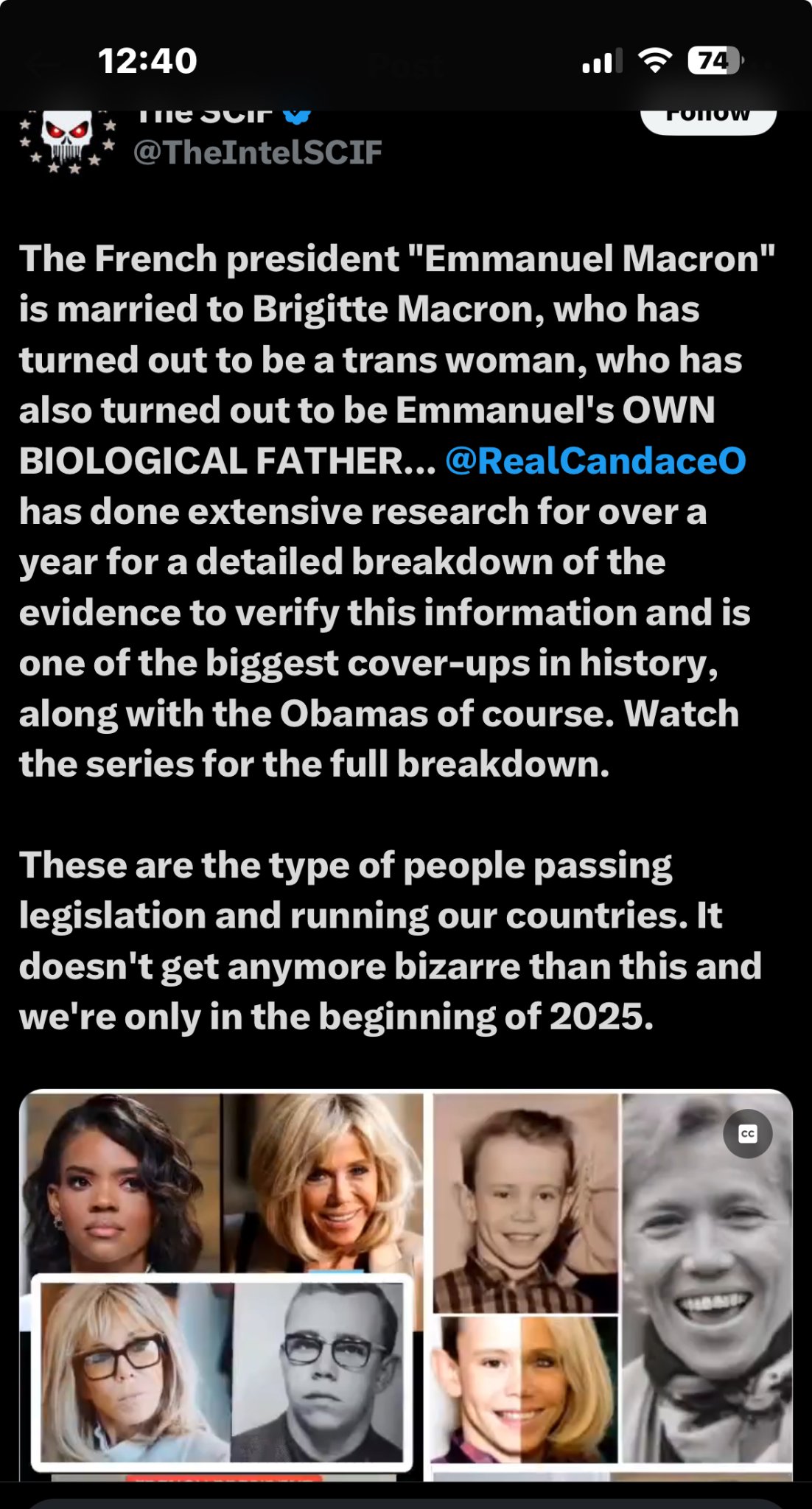Image resolution: width=812 pixels, height=1509 pixels.
Task: Open the @RealCandaceO mention link
Action: (595, 461)
